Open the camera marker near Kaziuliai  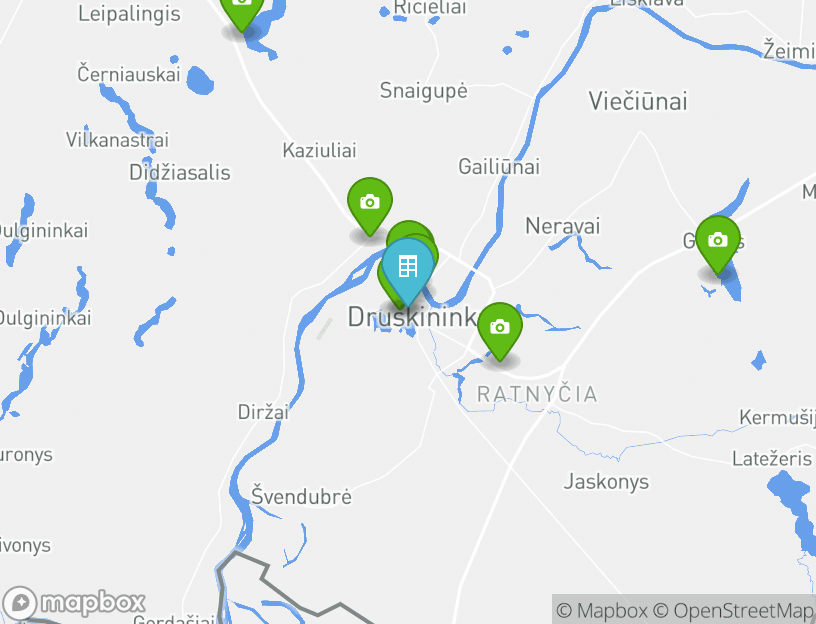(x=369, y=203)
